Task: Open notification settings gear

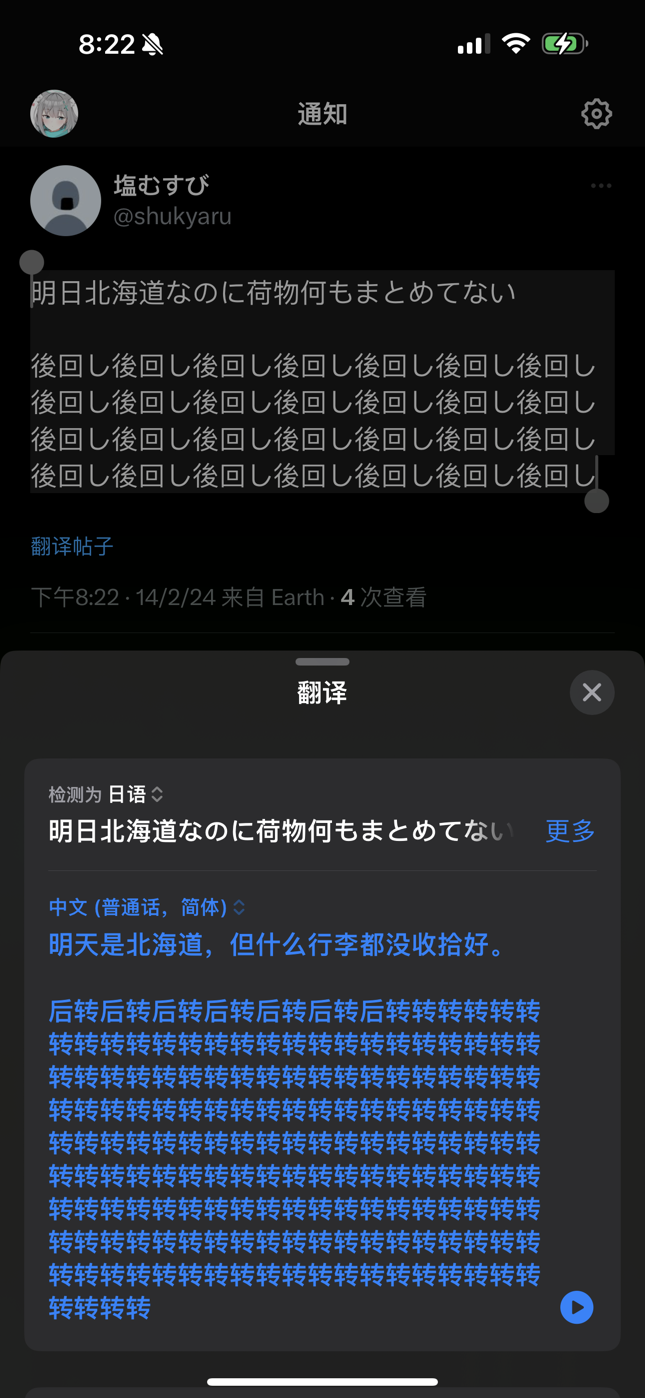Action: pyautogui.click(x=597, y=114)
